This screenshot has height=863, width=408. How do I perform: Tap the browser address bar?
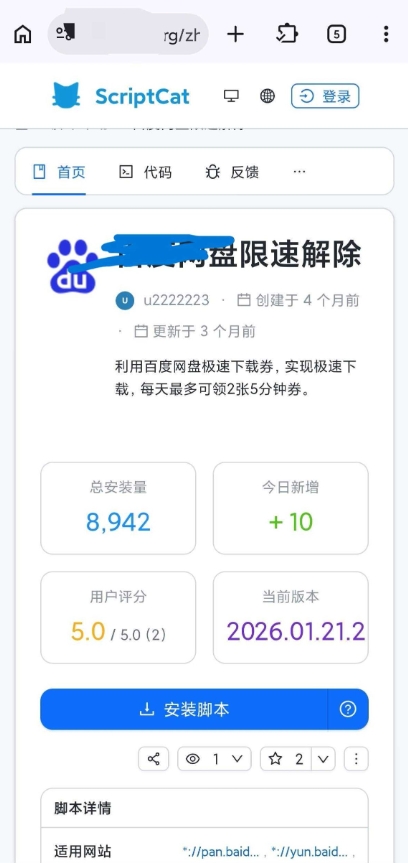point(128,34)
